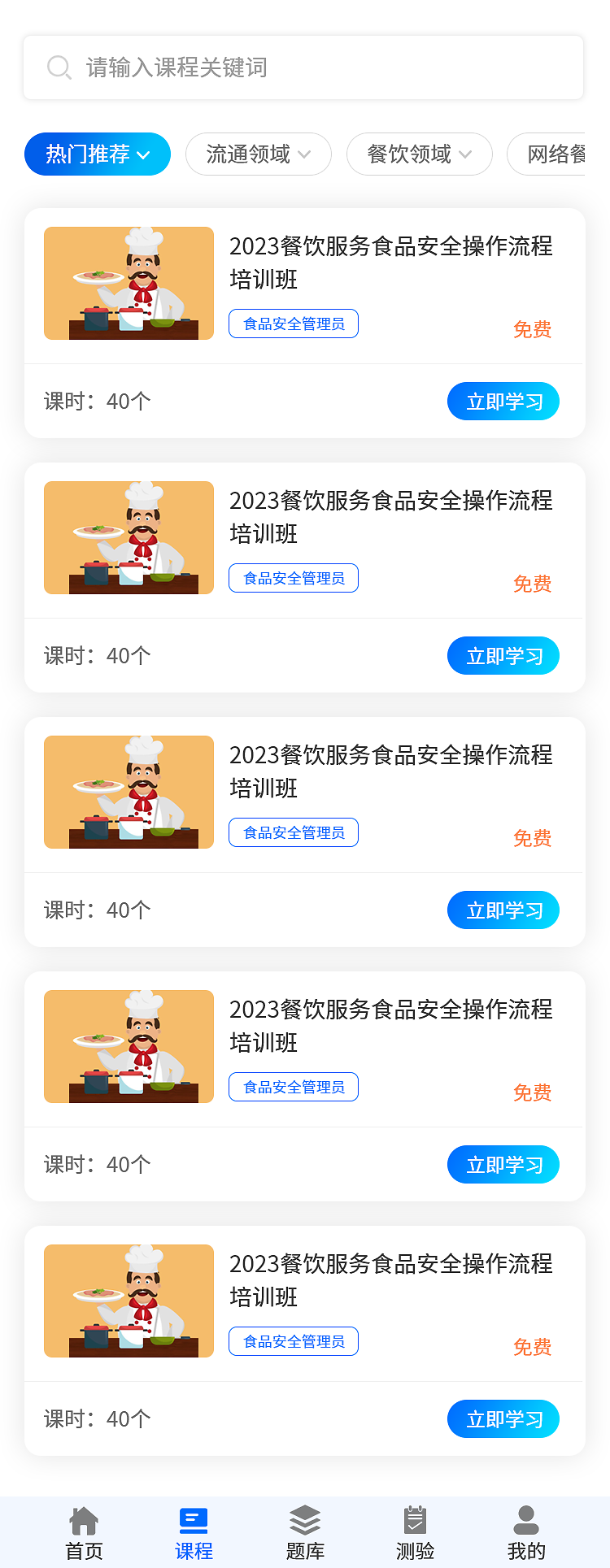Click the 免费 price label on the third card
Image resolution: width=610 pixels, height=1568 pixels.
click(532, 838)
